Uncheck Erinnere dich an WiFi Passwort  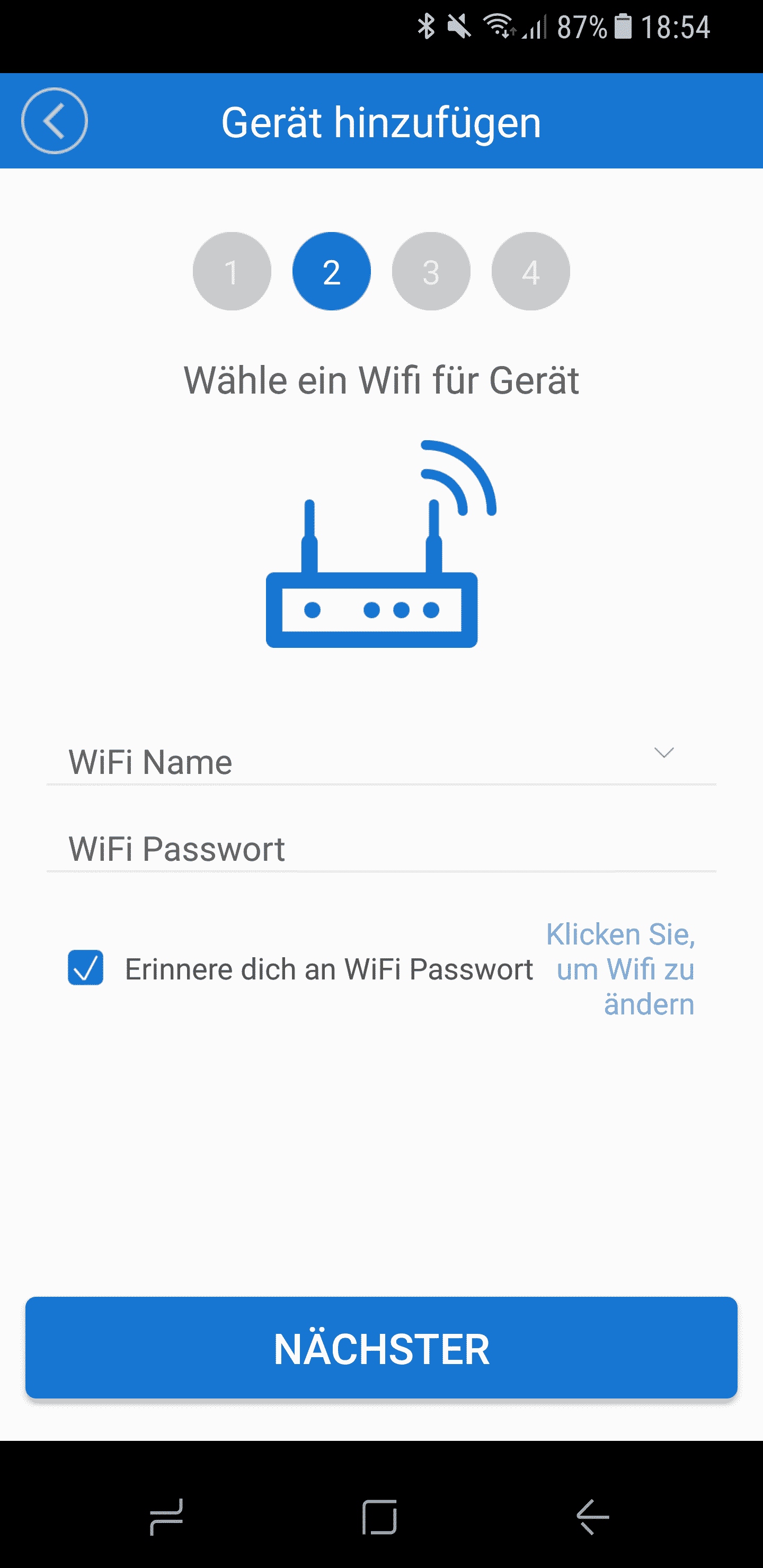click(86, 968)
